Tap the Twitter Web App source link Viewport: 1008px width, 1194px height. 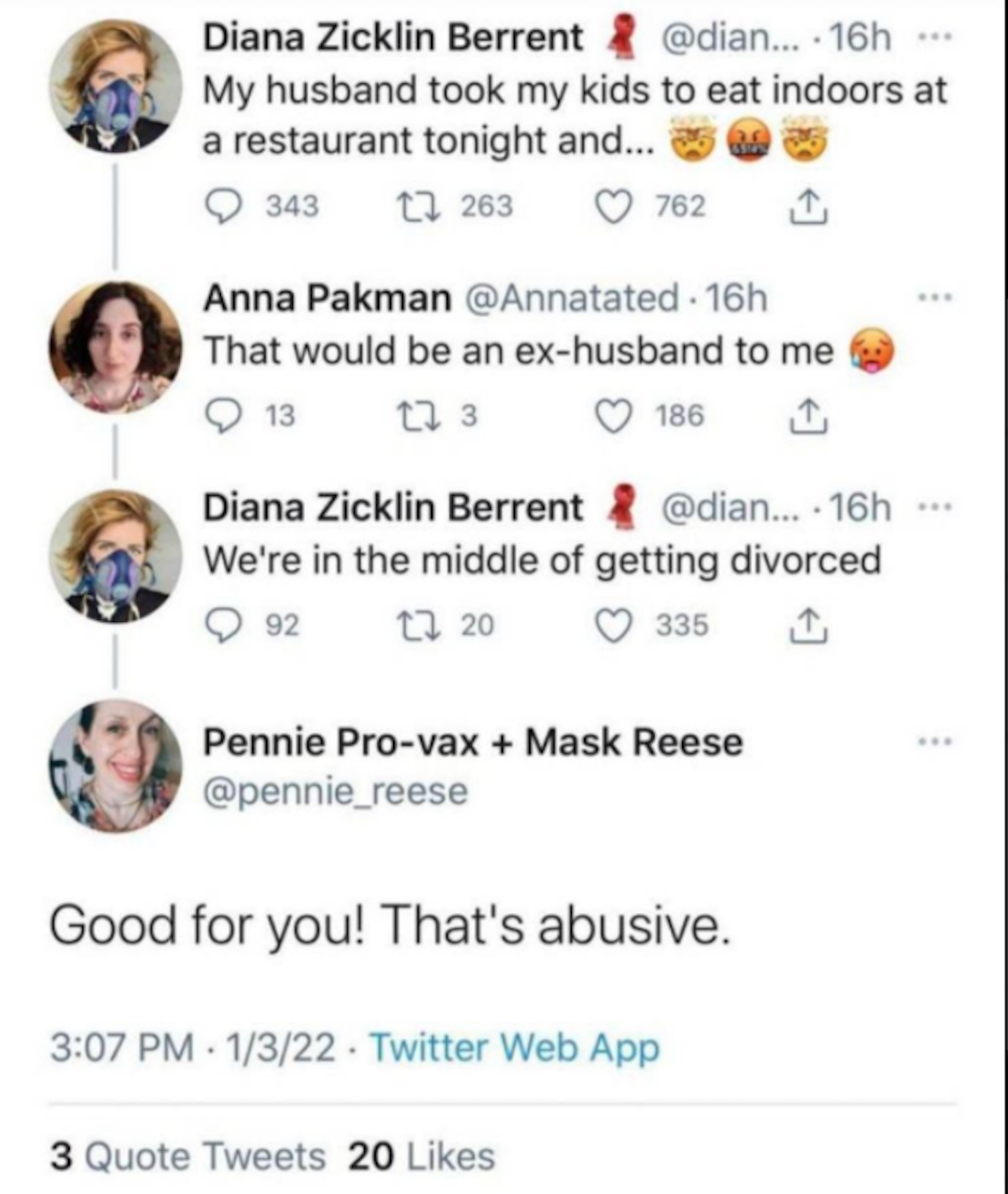click(514, 1048)
